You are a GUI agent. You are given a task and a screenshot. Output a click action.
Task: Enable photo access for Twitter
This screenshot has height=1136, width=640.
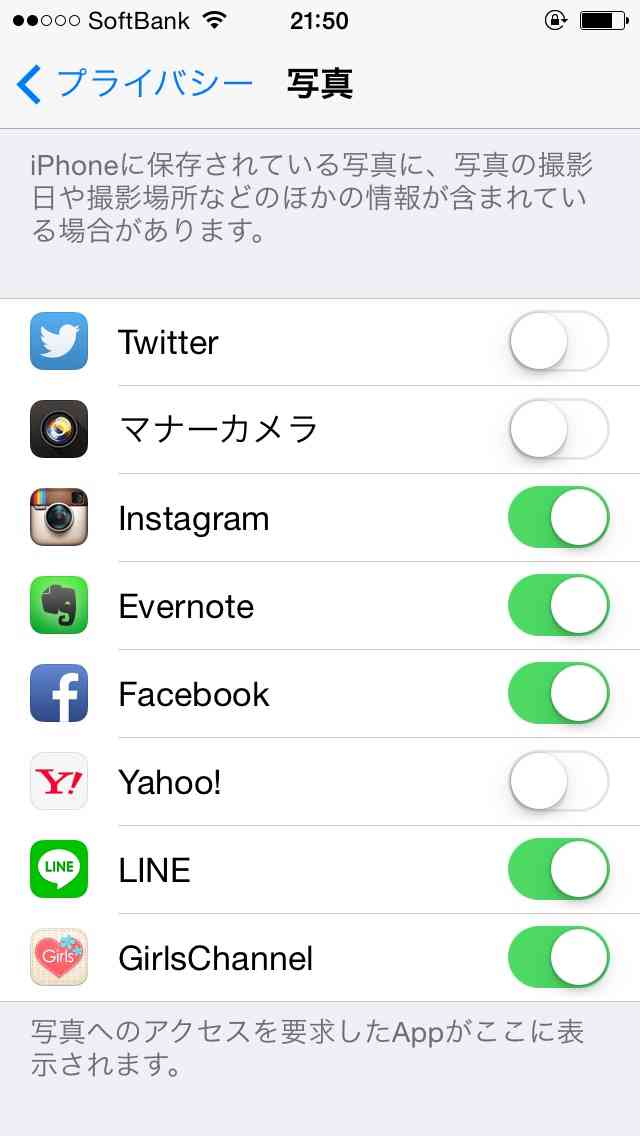tap(558, 342)
